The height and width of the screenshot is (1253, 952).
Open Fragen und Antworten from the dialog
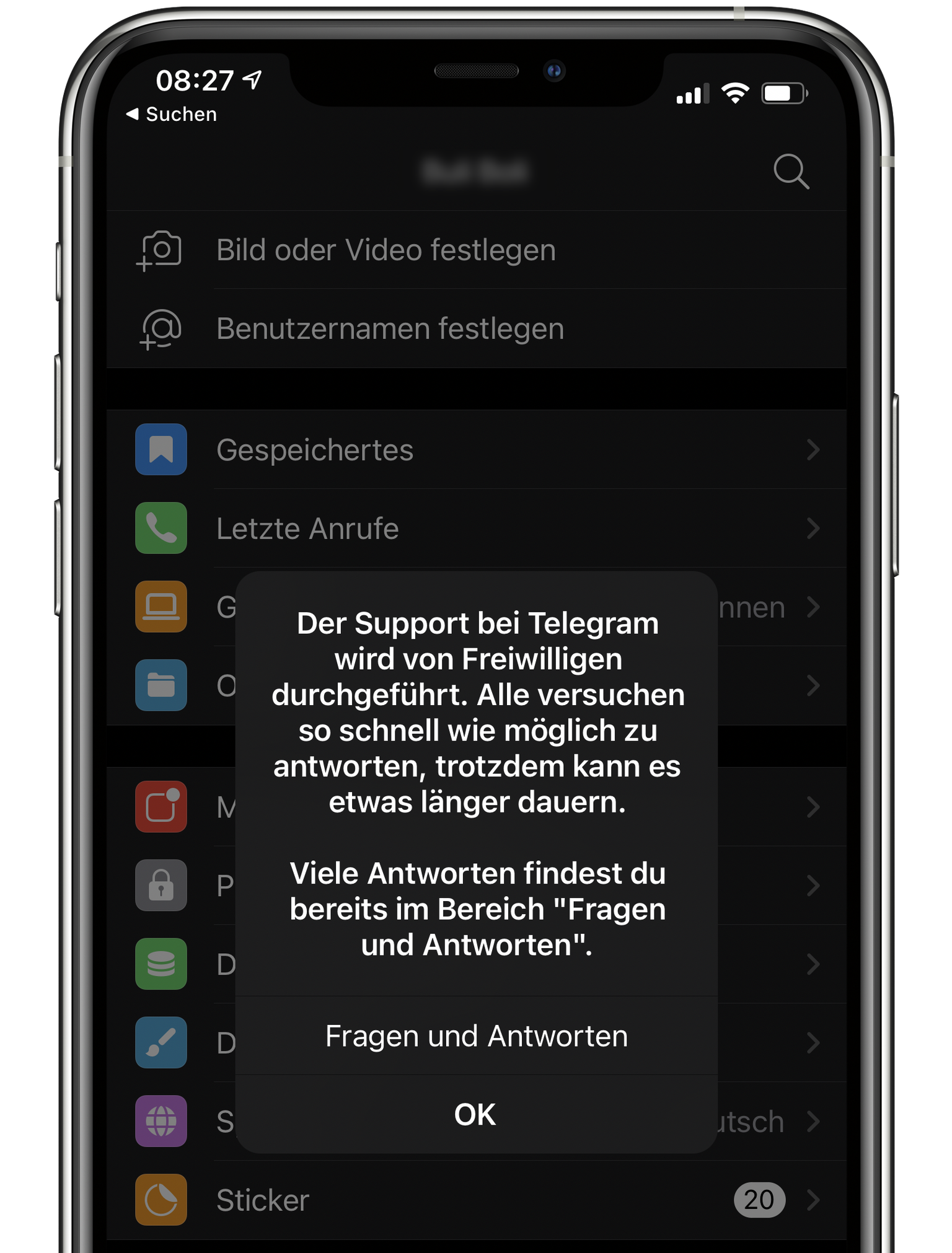click(476, 1036)
